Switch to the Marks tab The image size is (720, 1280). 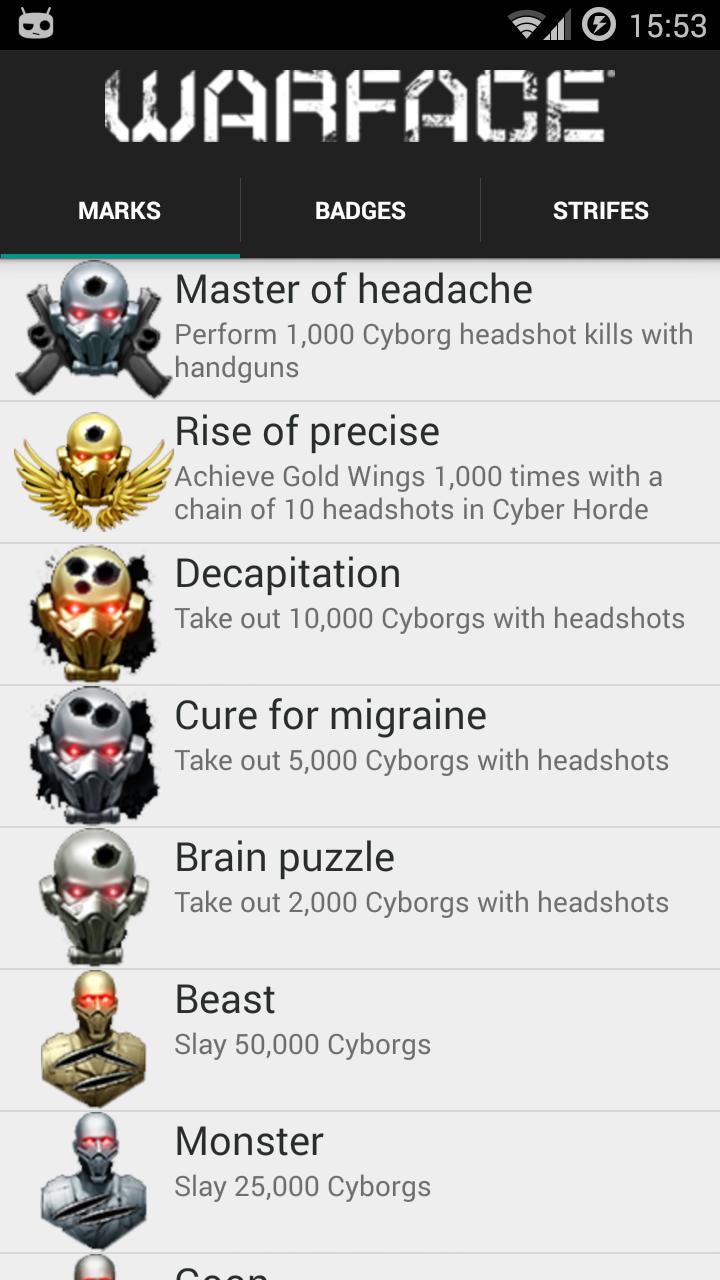point(120,211)
